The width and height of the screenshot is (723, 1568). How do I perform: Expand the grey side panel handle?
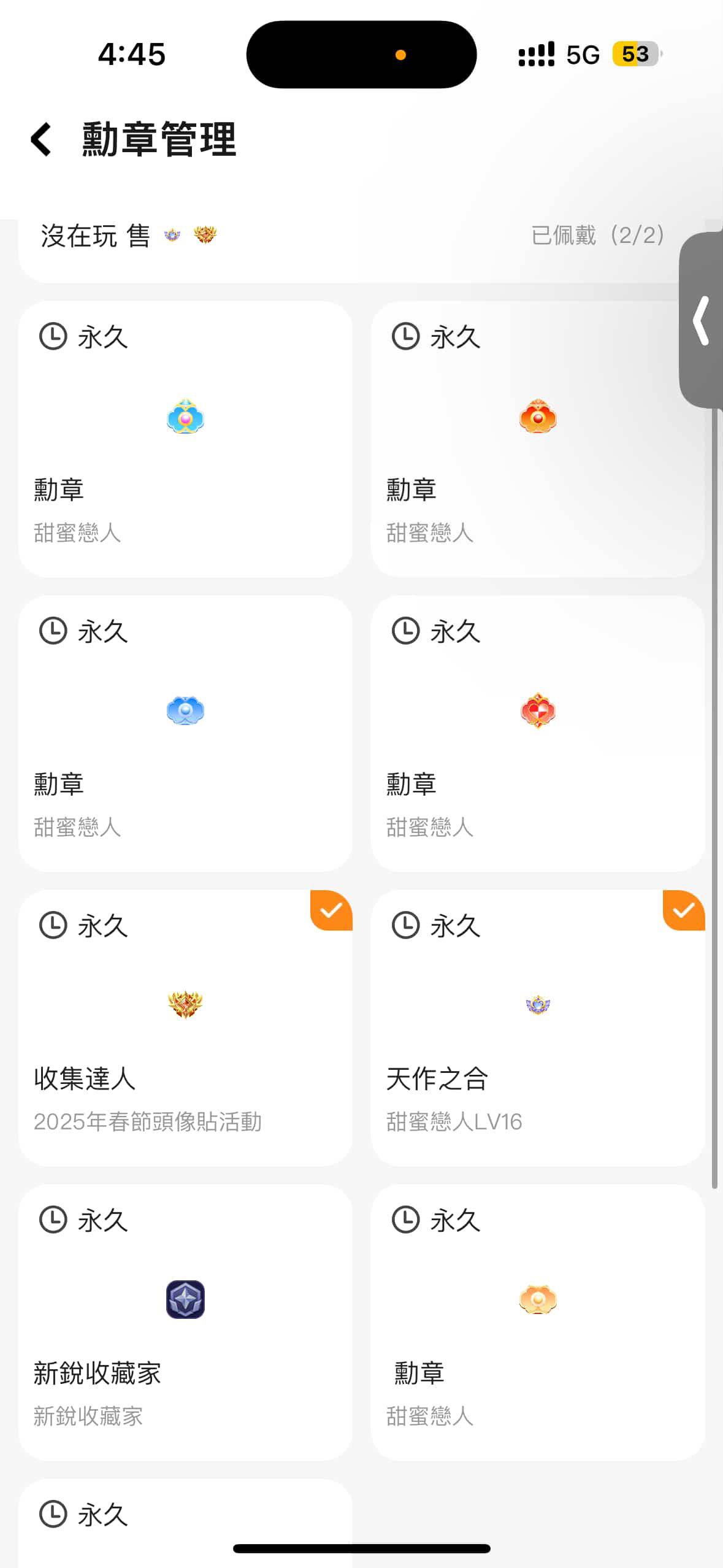point(702,320)
